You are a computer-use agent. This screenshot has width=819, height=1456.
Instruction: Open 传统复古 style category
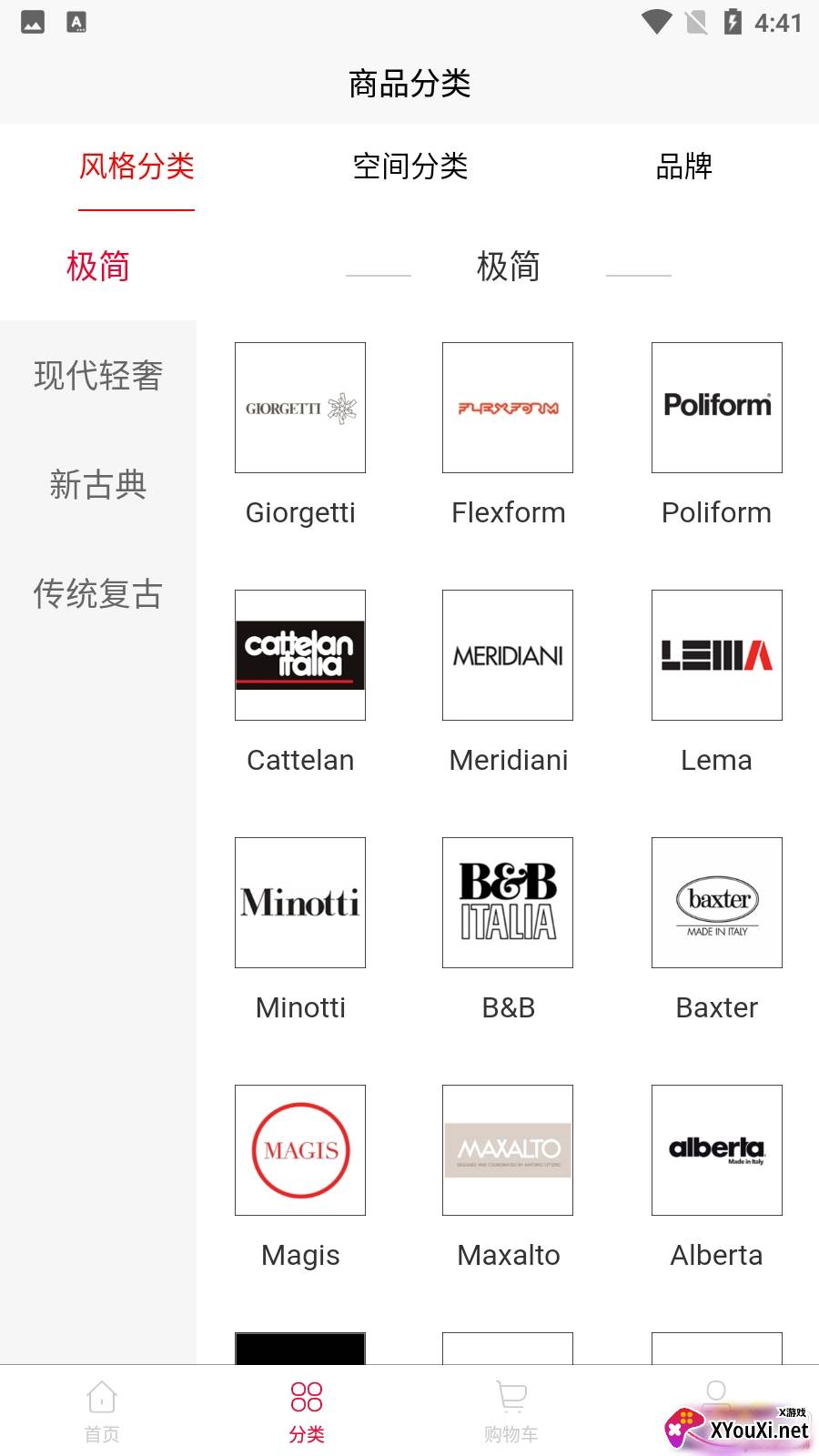[98, 593]
